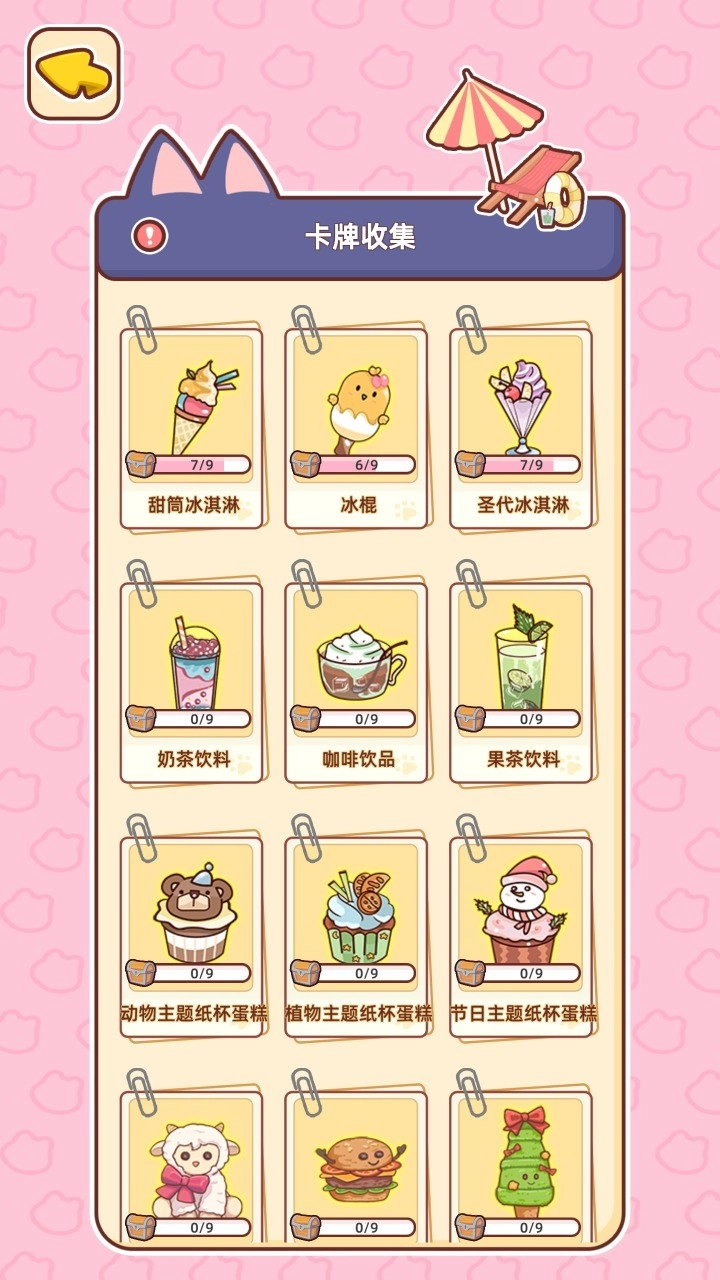Viewport: 720px width, 1280px height.
Task: Click the 7/9 progress bar under 甜筒冰淇淋
Action: (x=200, y=461)
